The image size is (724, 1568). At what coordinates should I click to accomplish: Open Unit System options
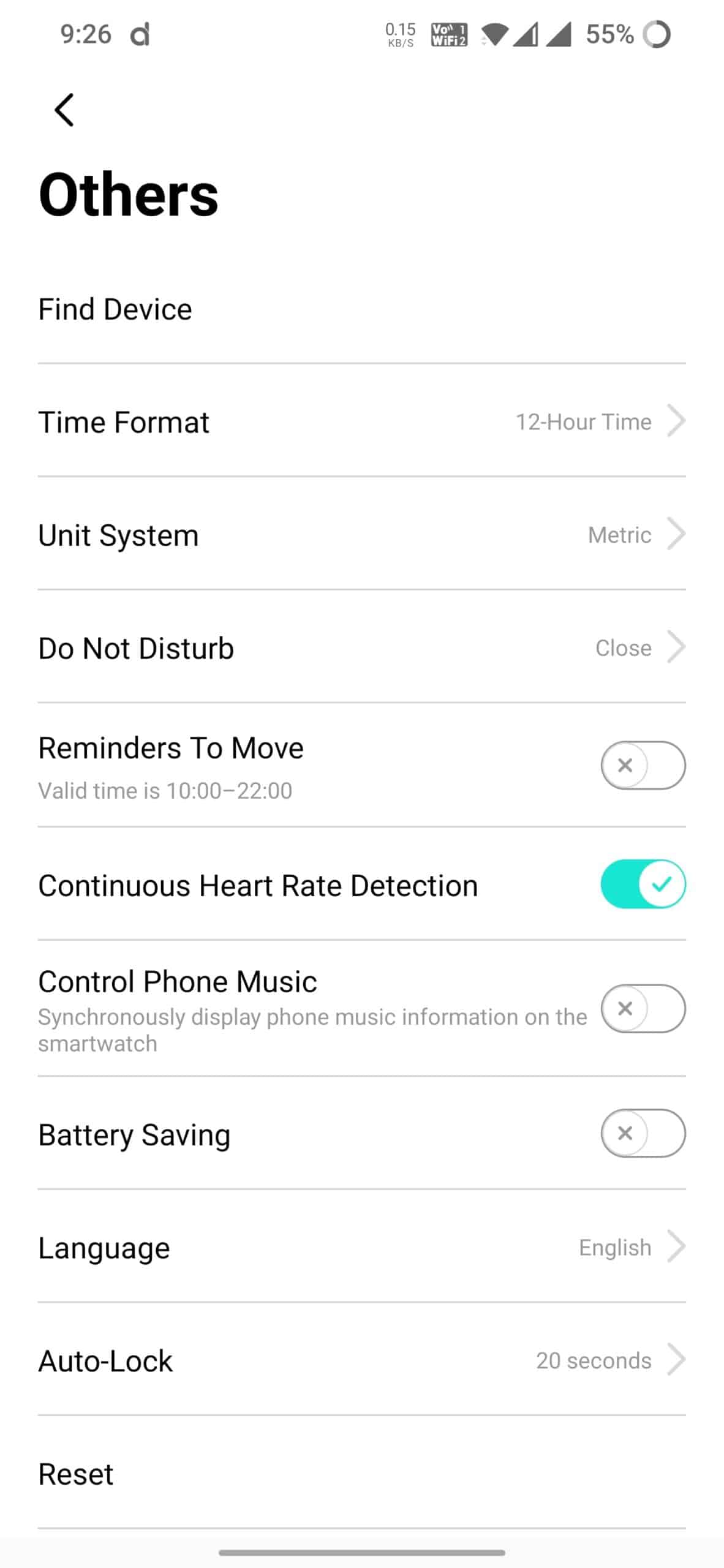tap(361, 535)
